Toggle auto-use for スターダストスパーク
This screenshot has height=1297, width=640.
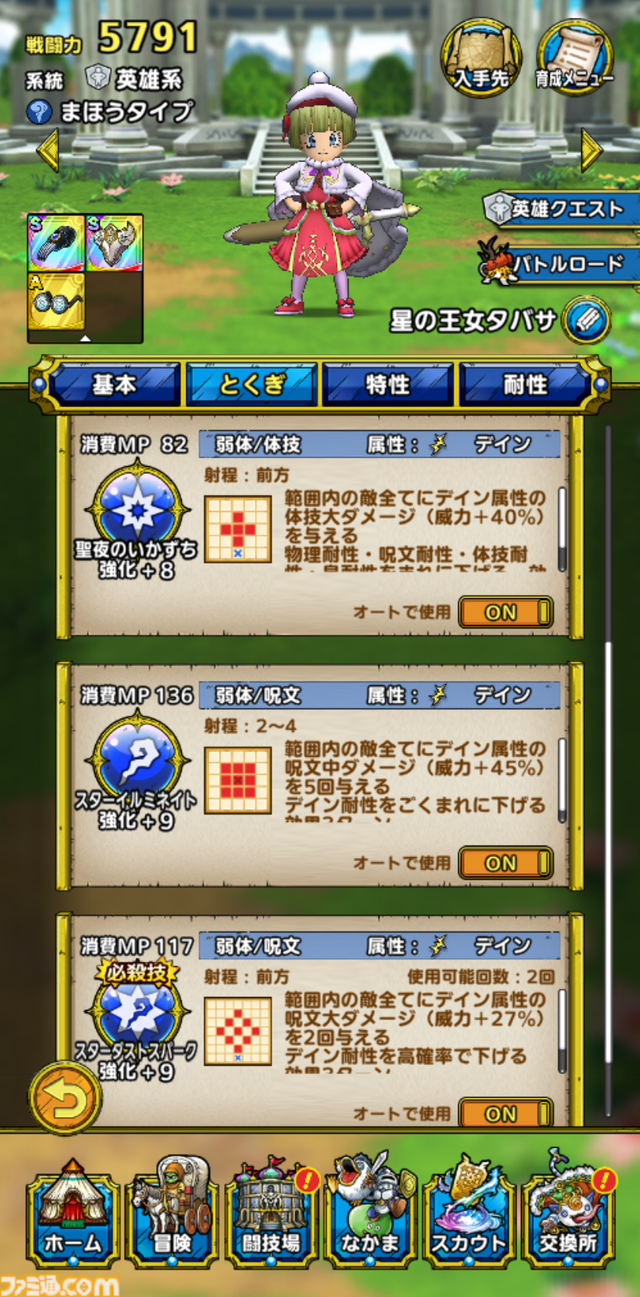pyautogui.click(x=505, y=1112)
